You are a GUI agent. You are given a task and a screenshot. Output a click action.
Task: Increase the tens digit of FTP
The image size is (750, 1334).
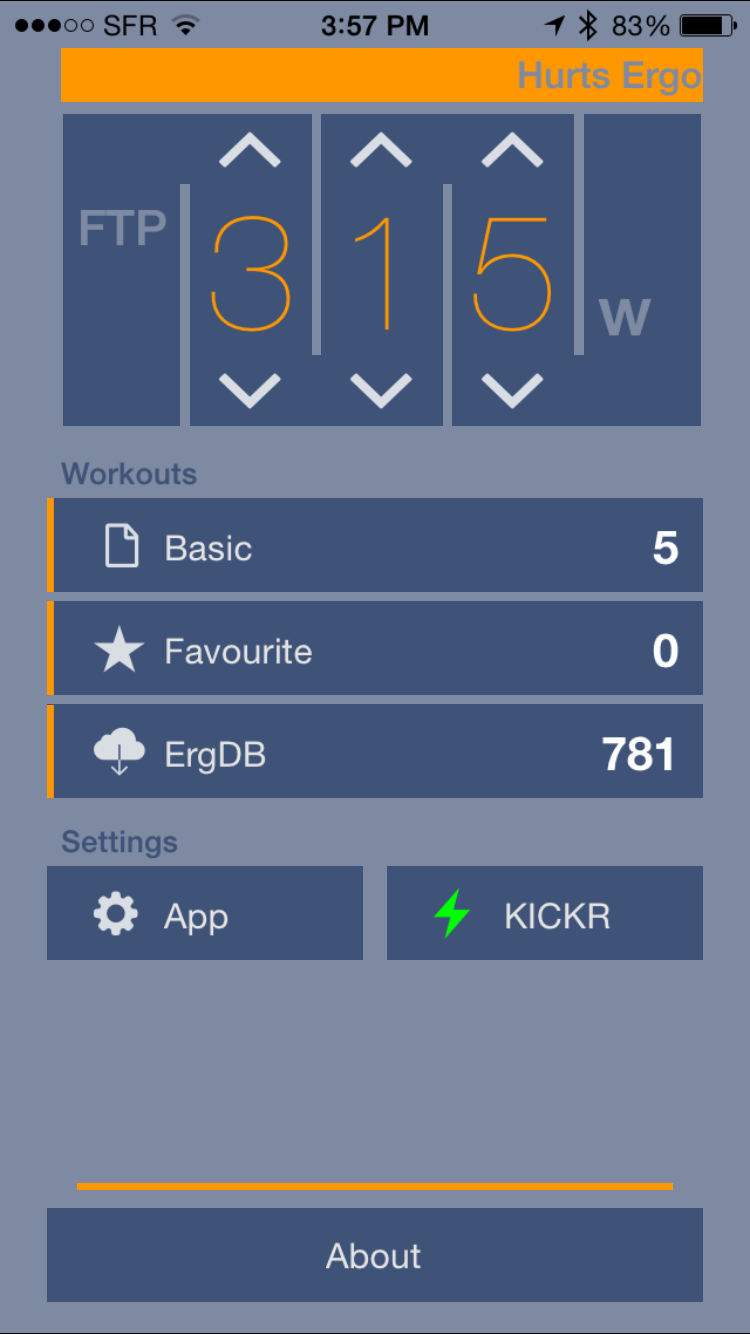[x=381, y=151]
